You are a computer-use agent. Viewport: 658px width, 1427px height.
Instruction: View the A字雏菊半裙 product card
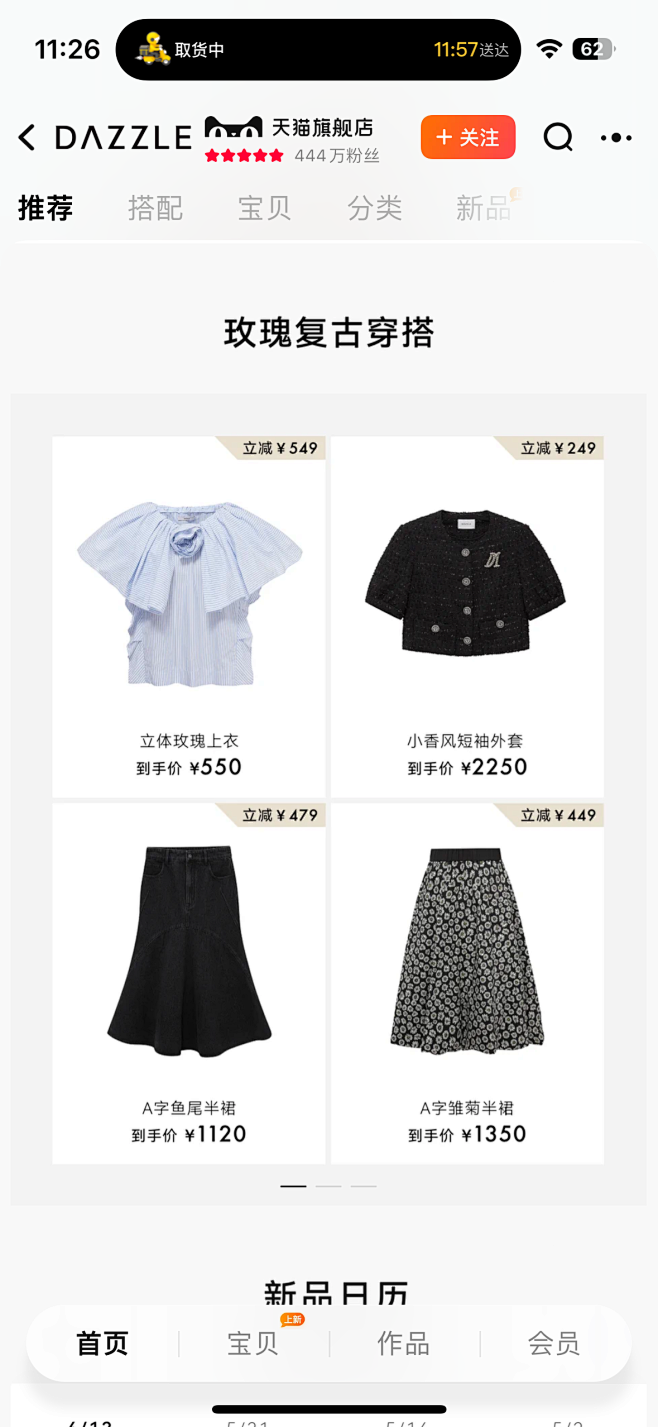(467, 983)
